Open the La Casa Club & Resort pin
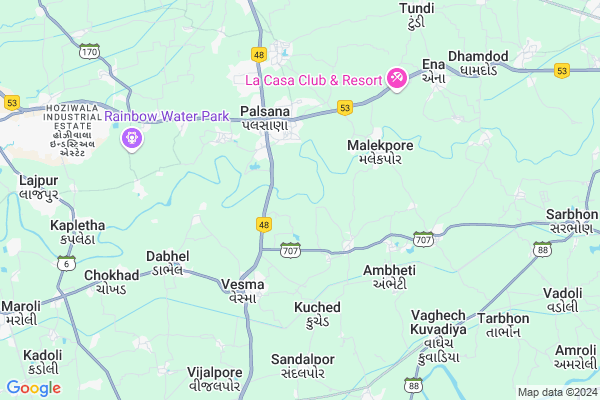600x400 pixels. pyautogui.click(x=396, y=78)
